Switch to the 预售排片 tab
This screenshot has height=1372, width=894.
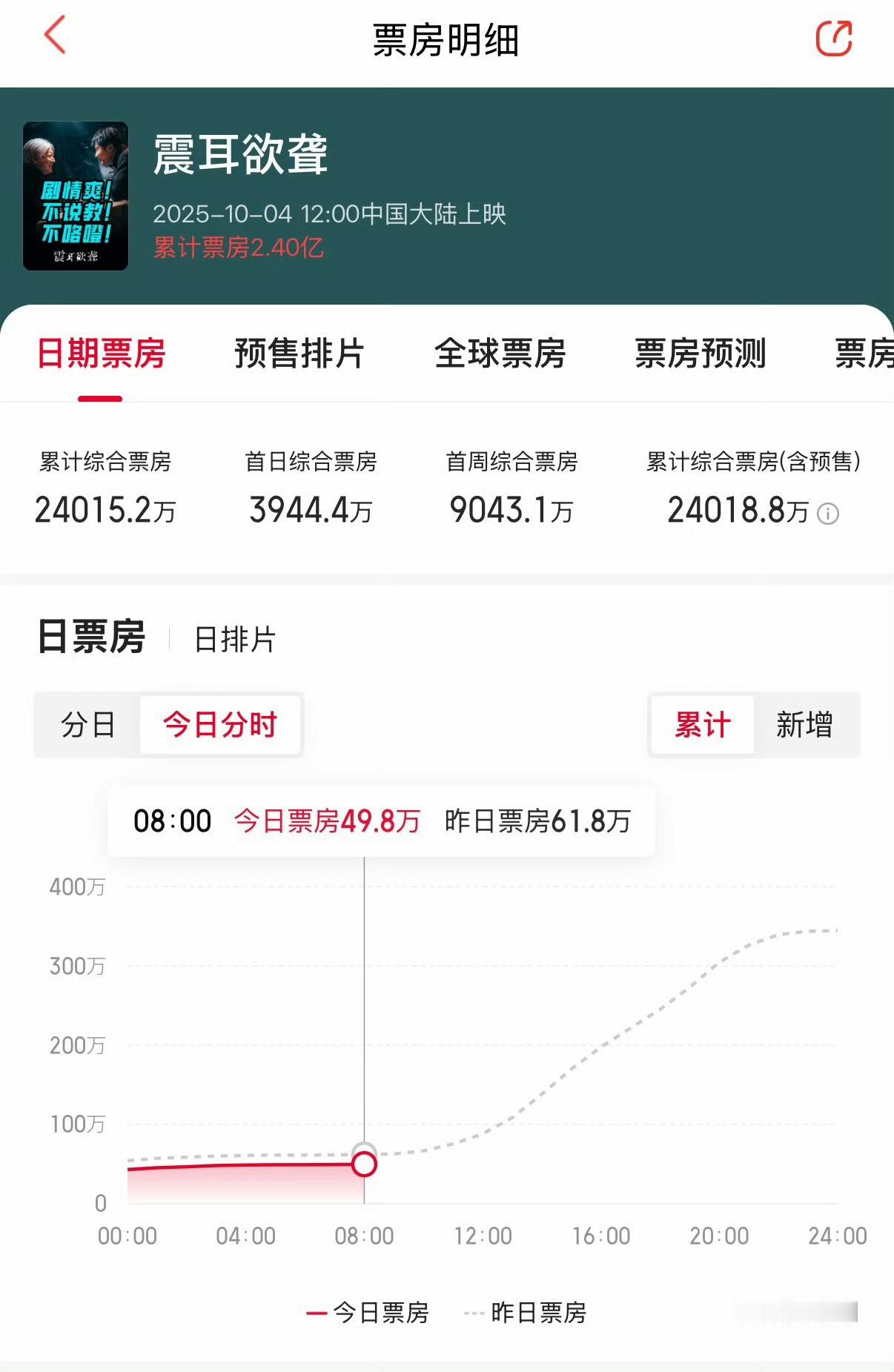pyautogui.click(x=299, y=355)
